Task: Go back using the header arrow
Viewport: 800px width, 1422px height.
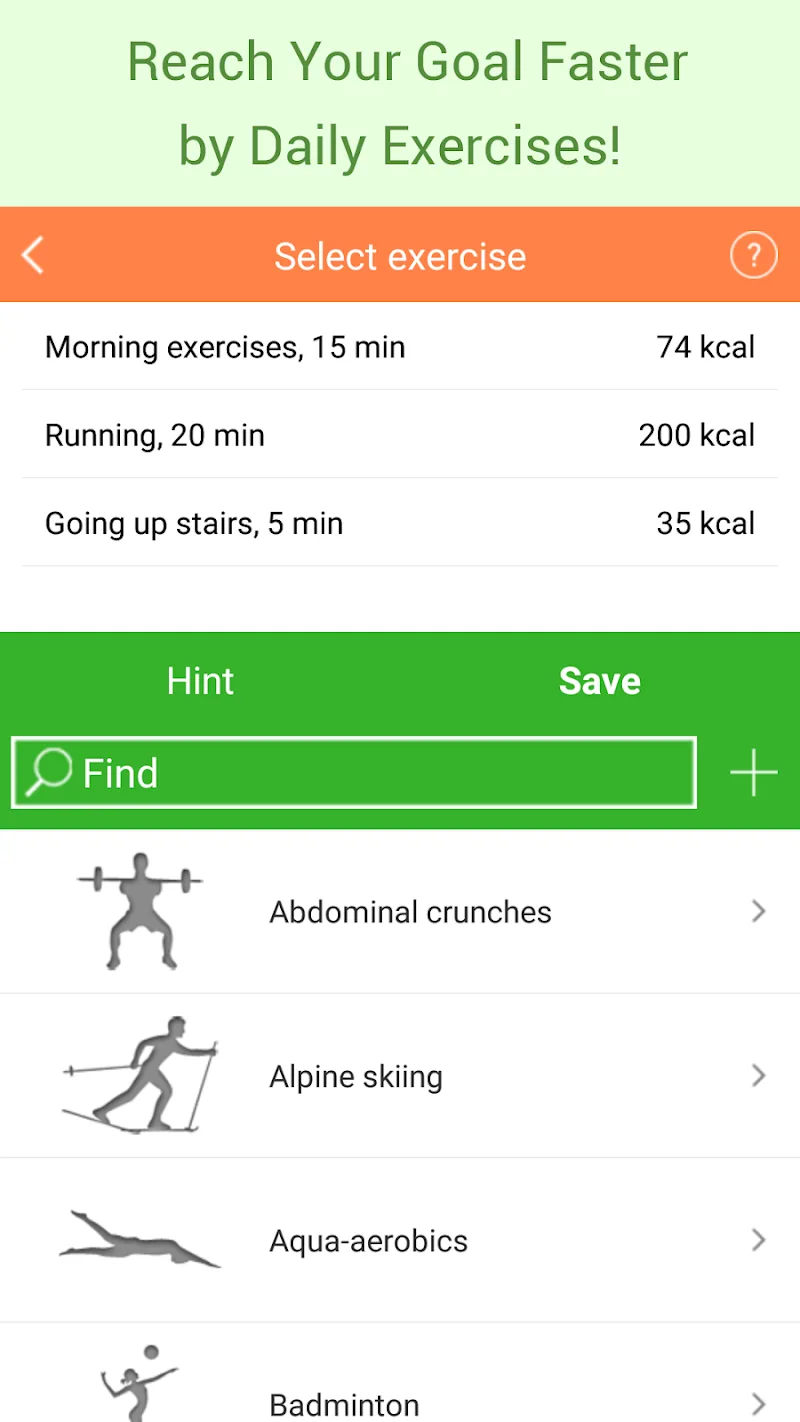Action: point(33,256)
